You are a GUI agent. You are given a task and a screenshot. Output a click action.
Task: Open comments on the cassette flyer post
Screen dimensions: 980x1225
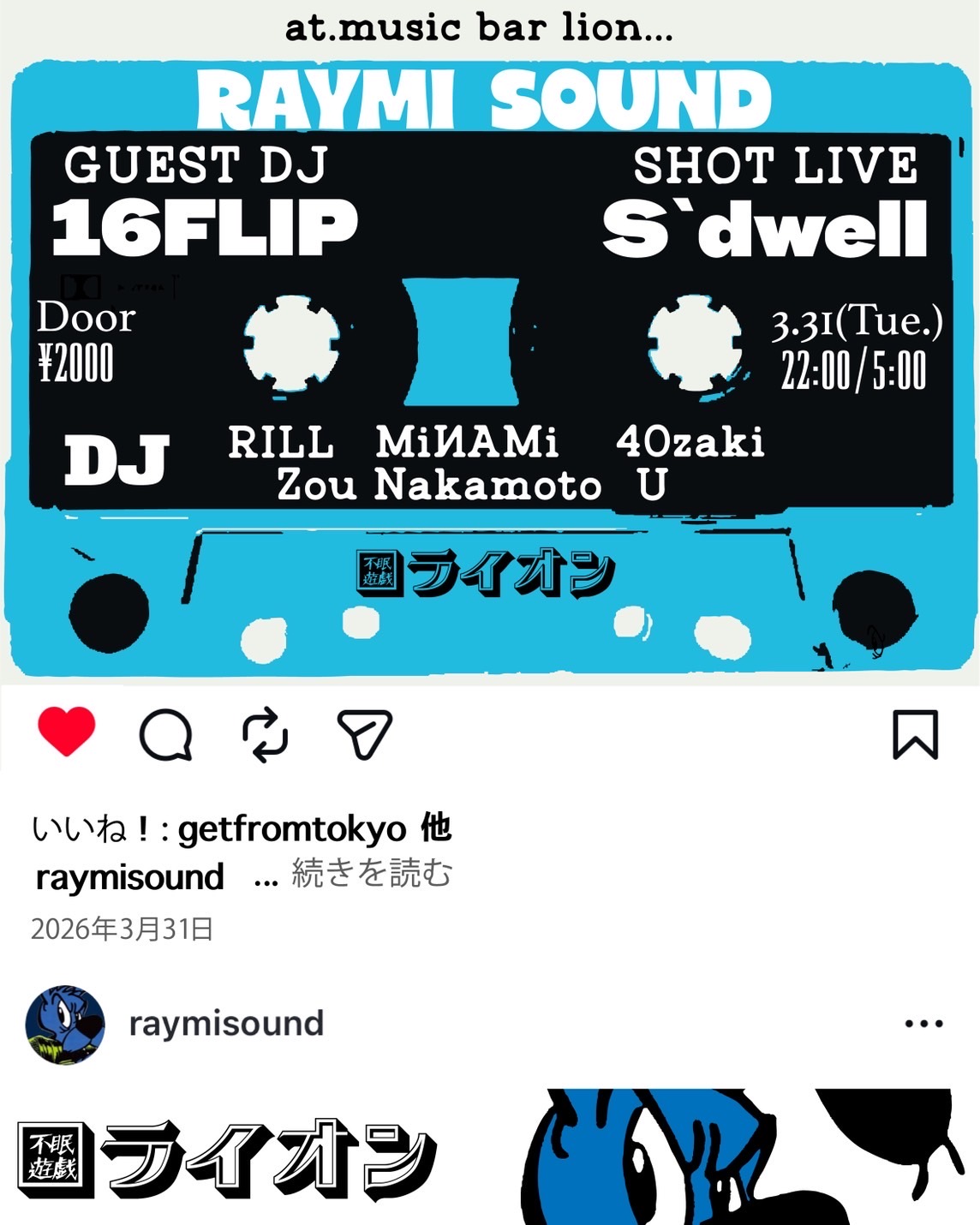point(165,735)
